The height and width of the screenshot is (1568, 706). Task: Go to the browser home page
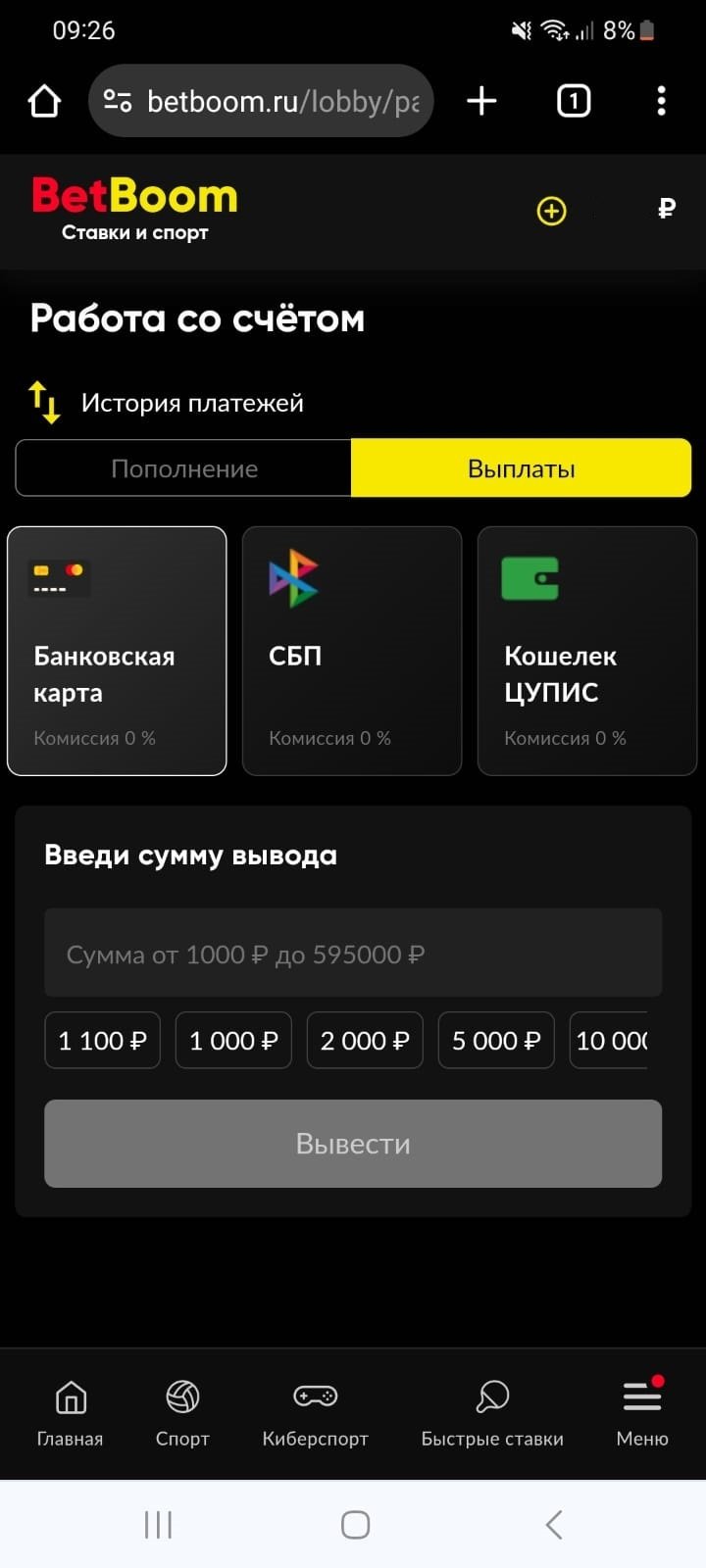(44, 101)
